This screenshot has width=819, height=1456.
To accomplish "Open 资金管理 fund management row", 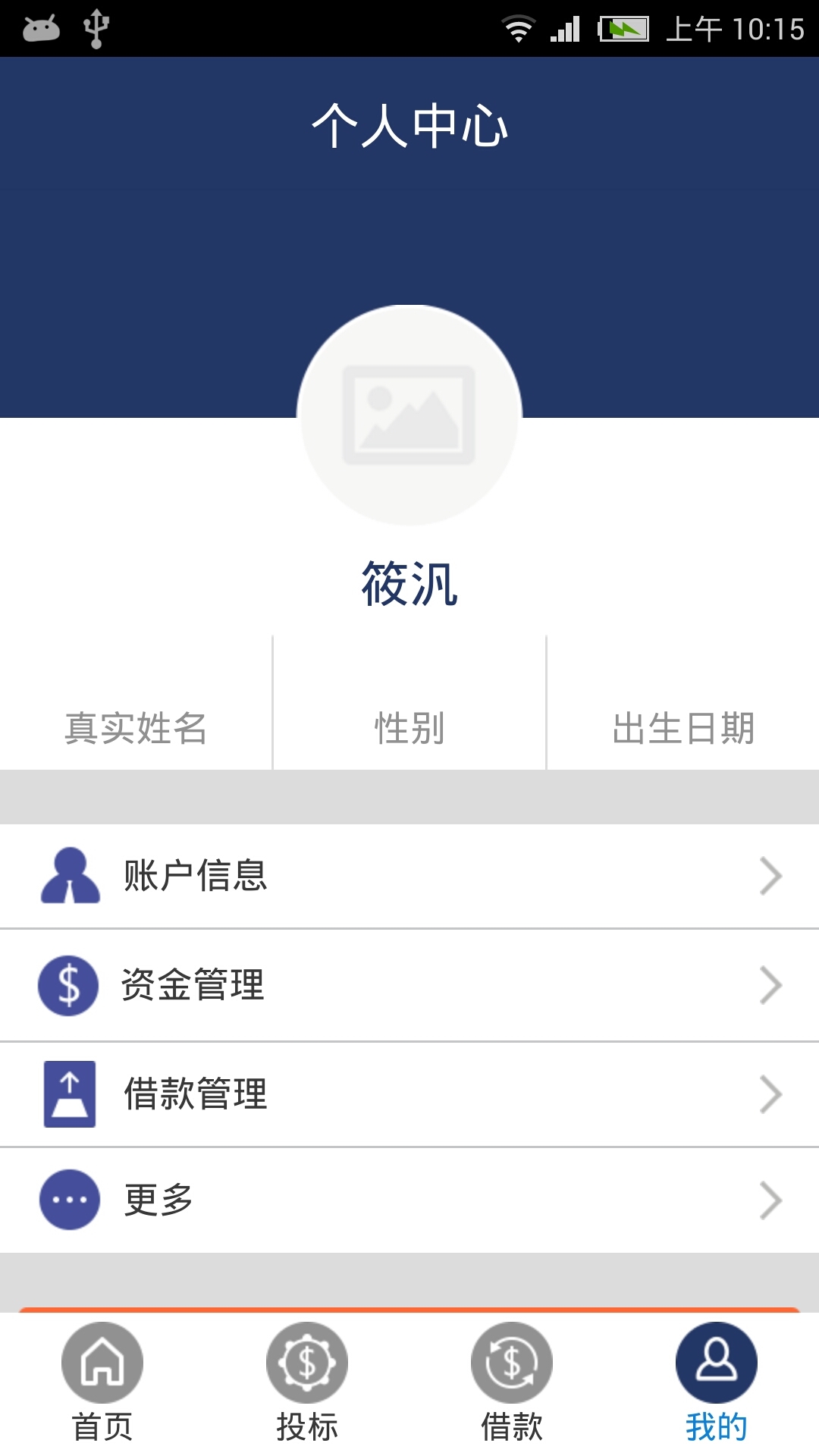I will click(409, 985).
